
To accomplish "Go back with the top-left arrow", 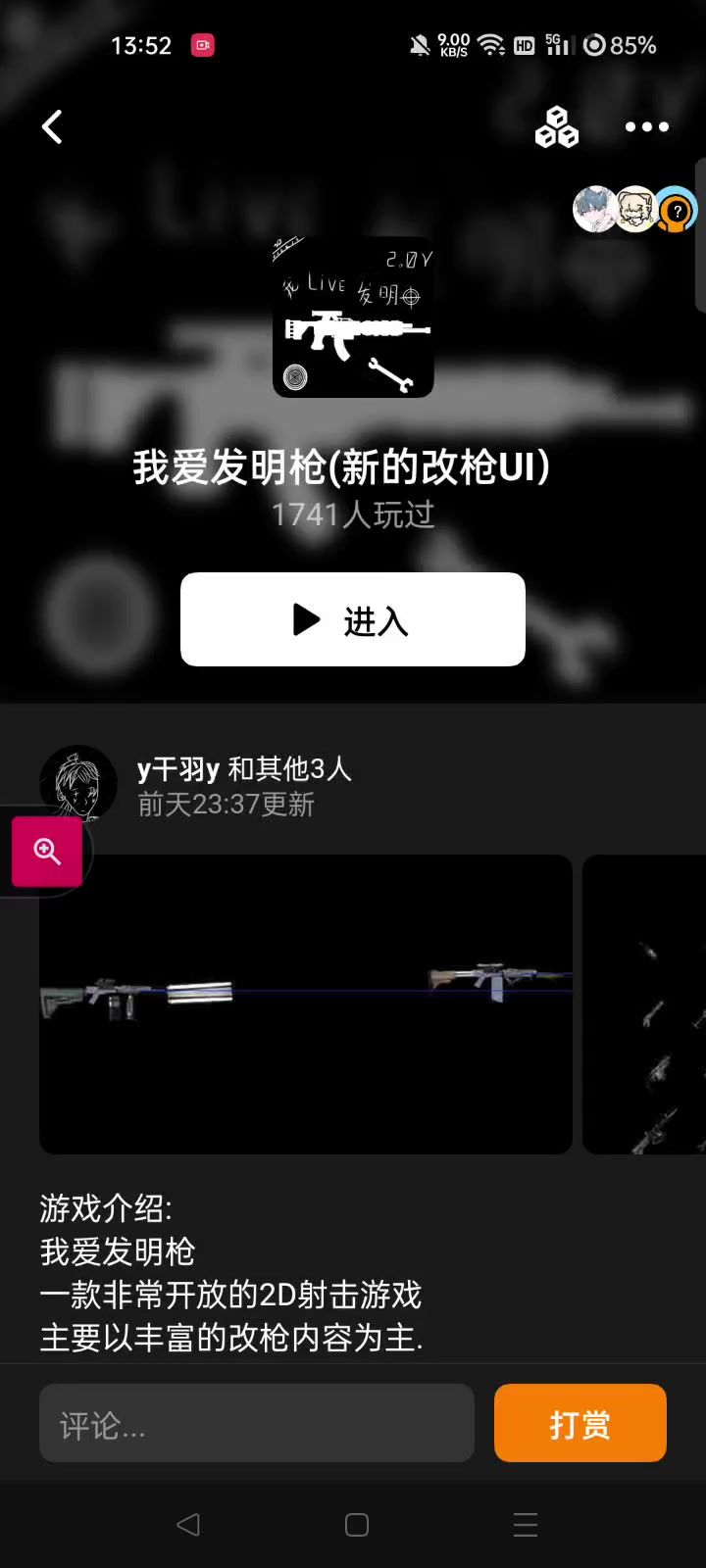I will click(x=53, y=127).
